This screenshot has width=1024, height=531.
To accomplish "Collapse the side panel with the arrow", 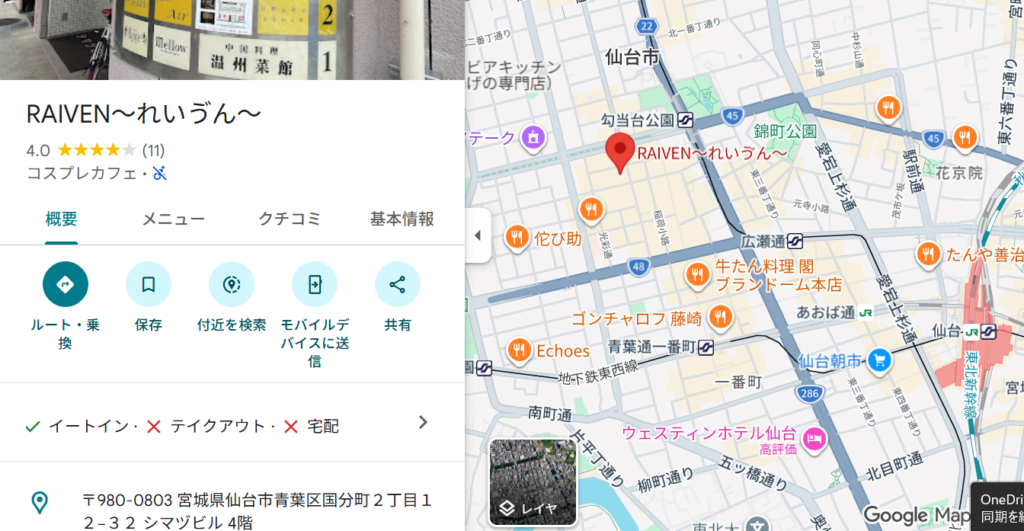I will point(477,236).
